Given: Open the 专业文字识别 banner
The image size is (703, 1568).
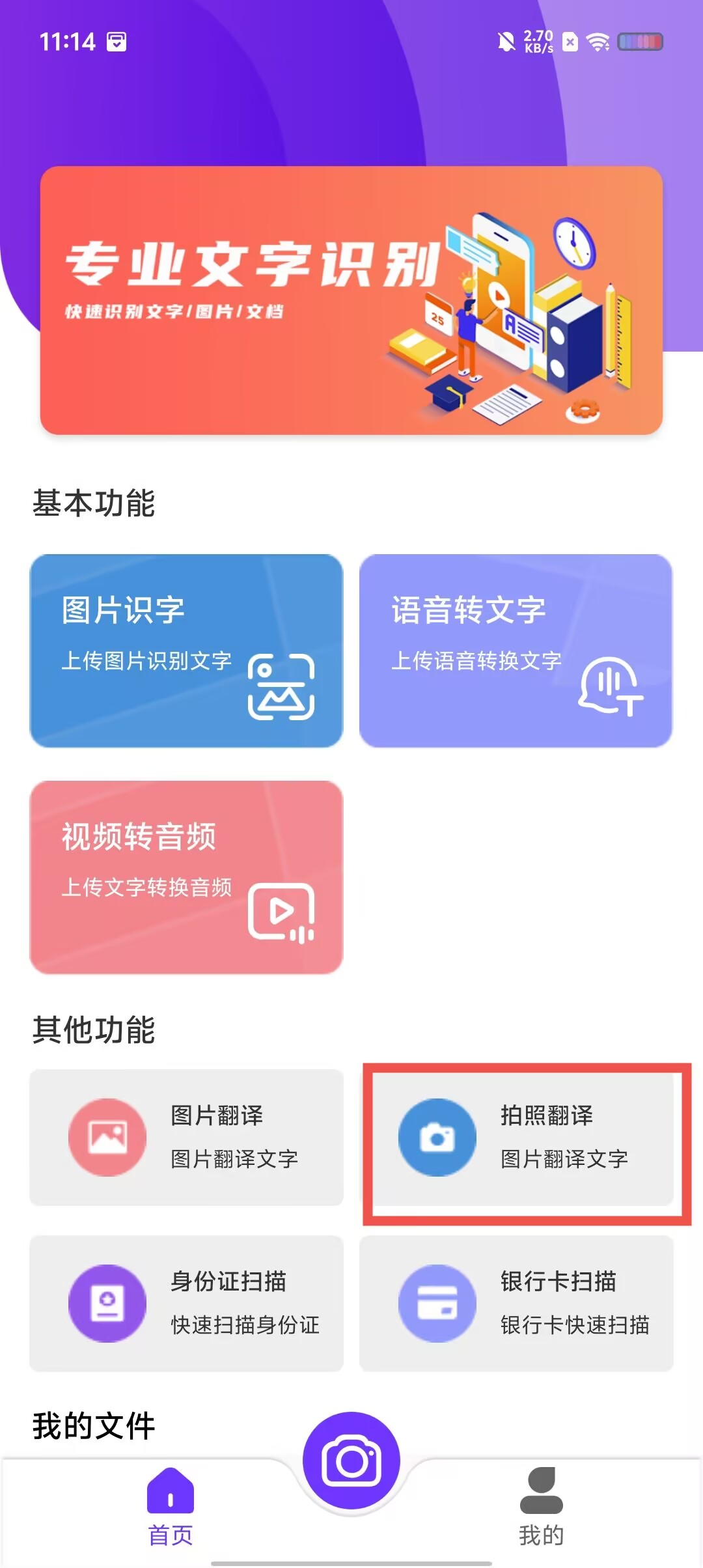Looking at the screenshot, I should (x=351, y=300).
